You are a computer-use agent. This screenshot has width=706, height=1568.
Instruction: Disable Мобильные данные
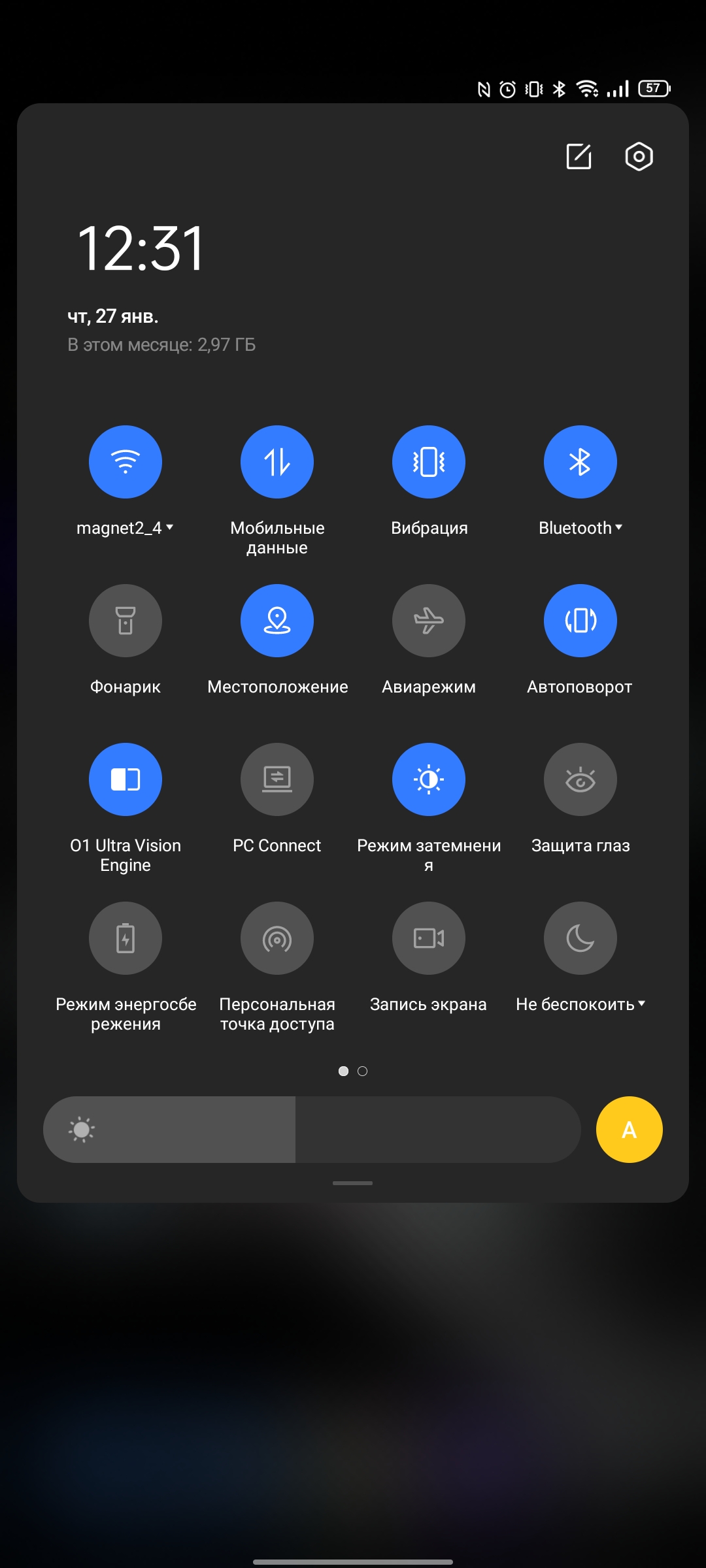[x=277, y=462]
